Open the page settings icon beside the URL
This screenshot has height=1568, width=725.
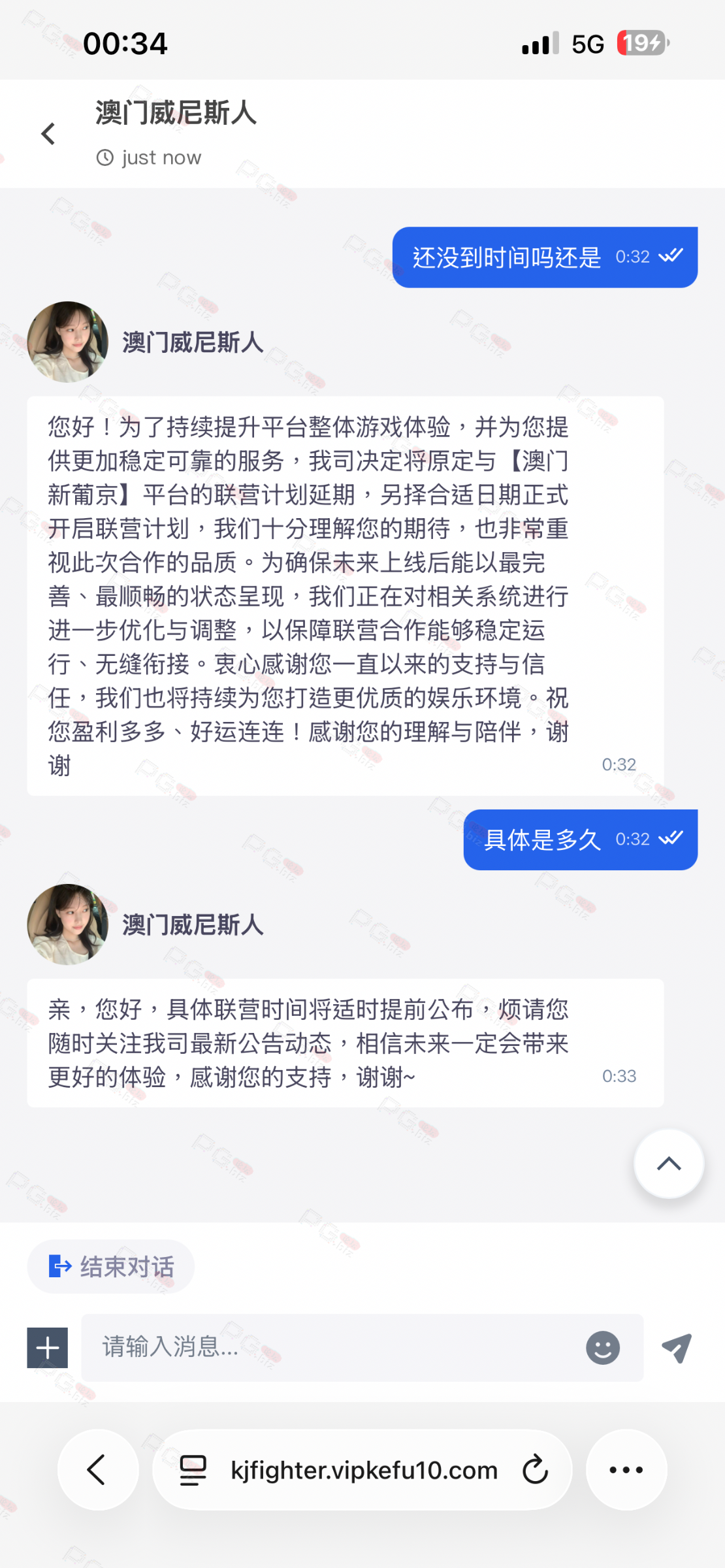point(193,1470)
